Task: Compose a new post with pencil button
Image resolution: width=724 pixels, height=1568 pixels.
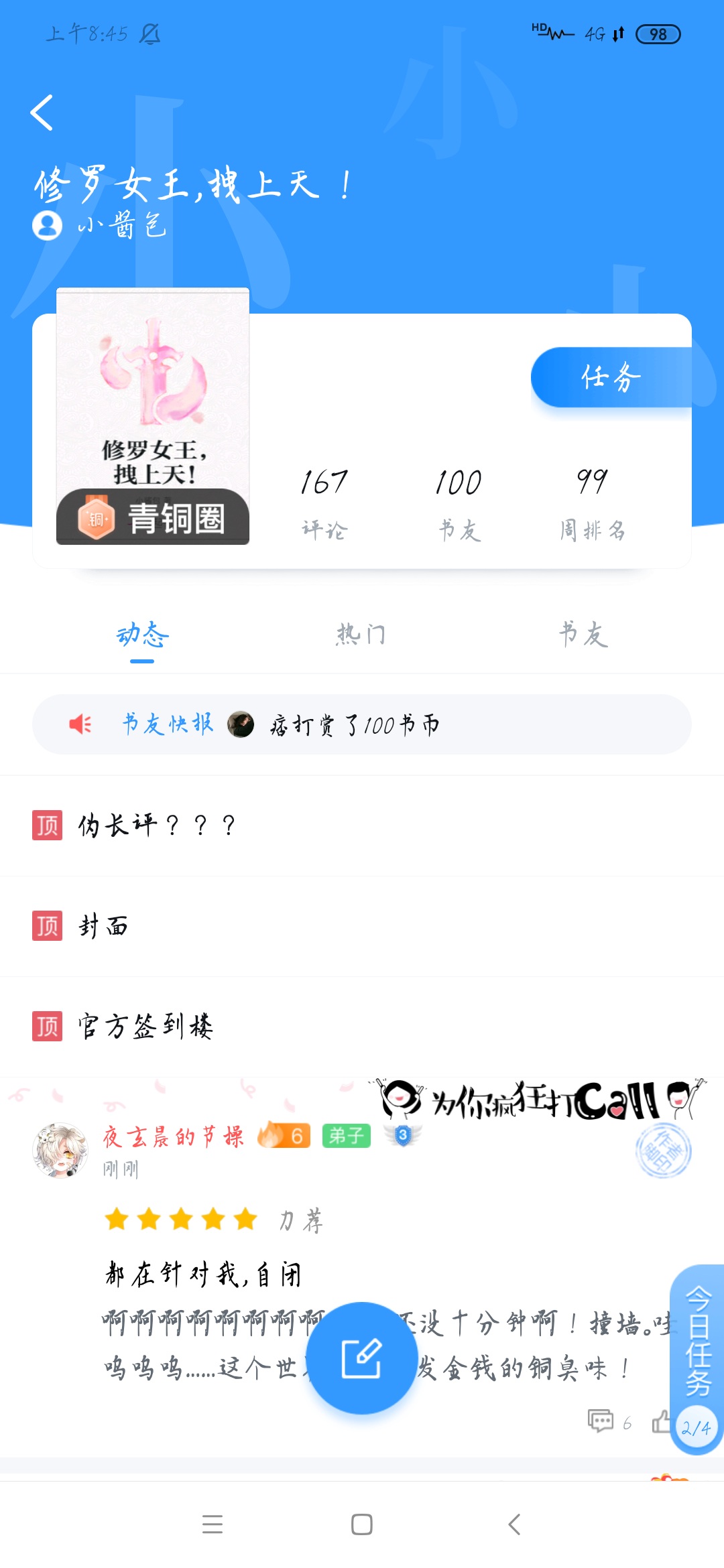Action: pyautogui.click(x=362, y=1358)
